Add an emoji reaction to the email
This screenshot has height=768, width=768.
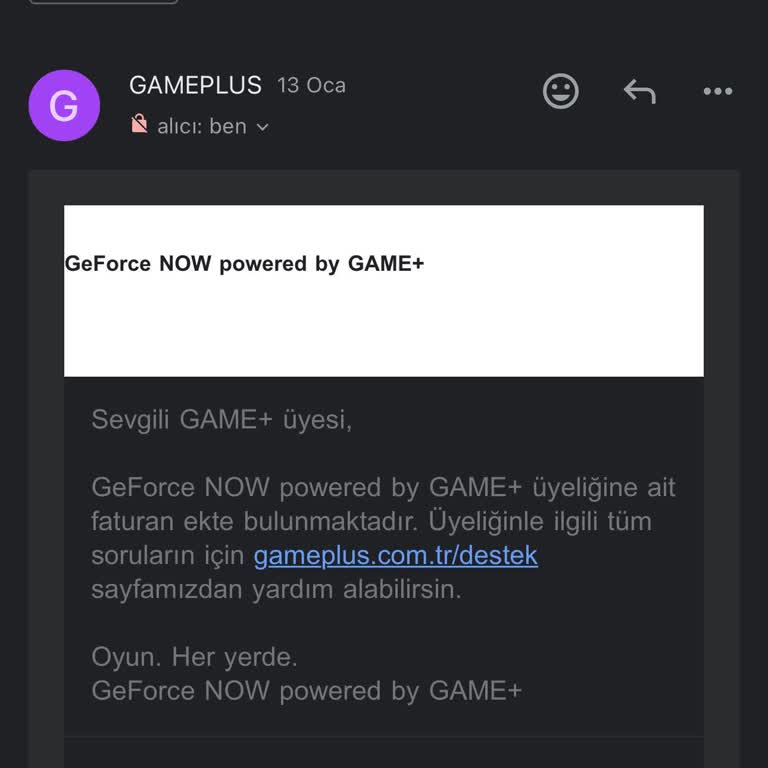pyautogui.click(x=560, y=92)
